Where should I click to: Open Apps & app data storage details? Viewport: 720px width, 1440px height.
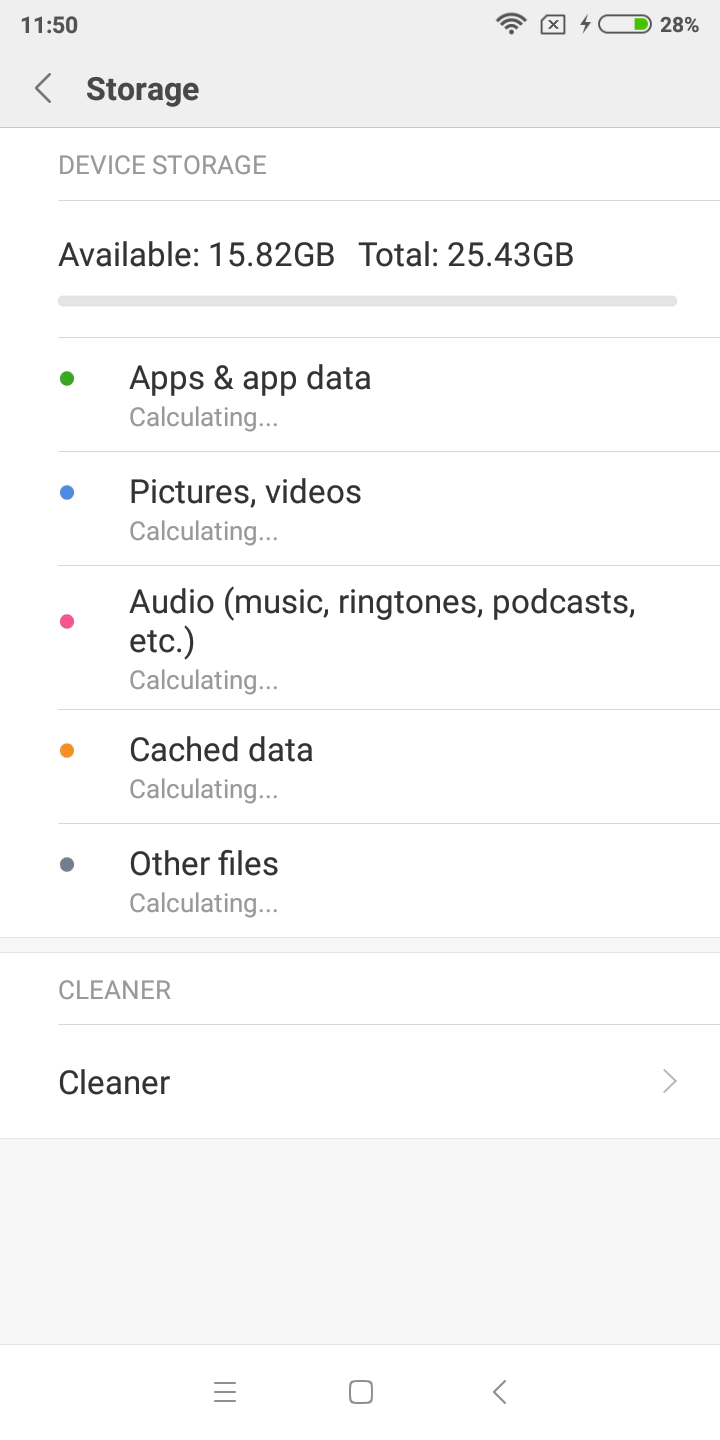[x=360, y=395]
